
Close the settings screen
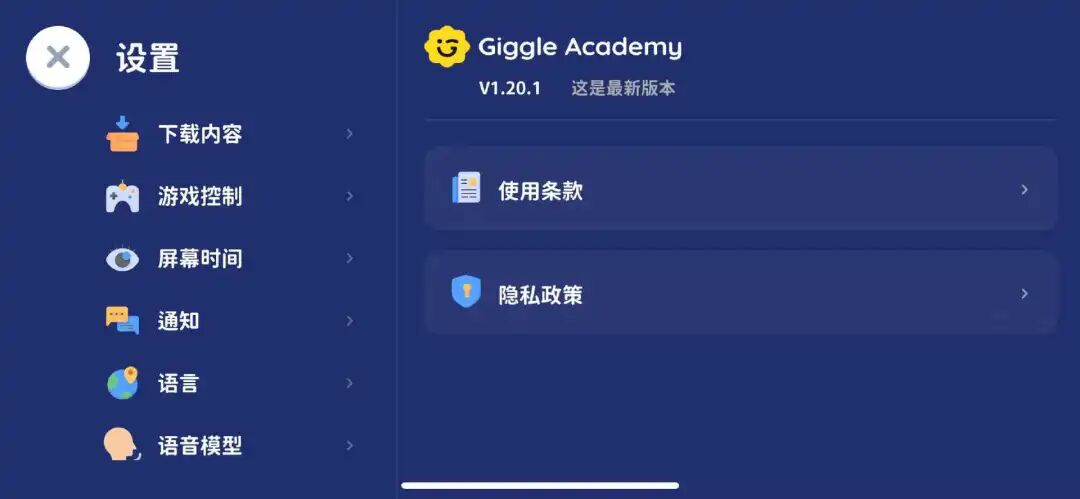58,57
